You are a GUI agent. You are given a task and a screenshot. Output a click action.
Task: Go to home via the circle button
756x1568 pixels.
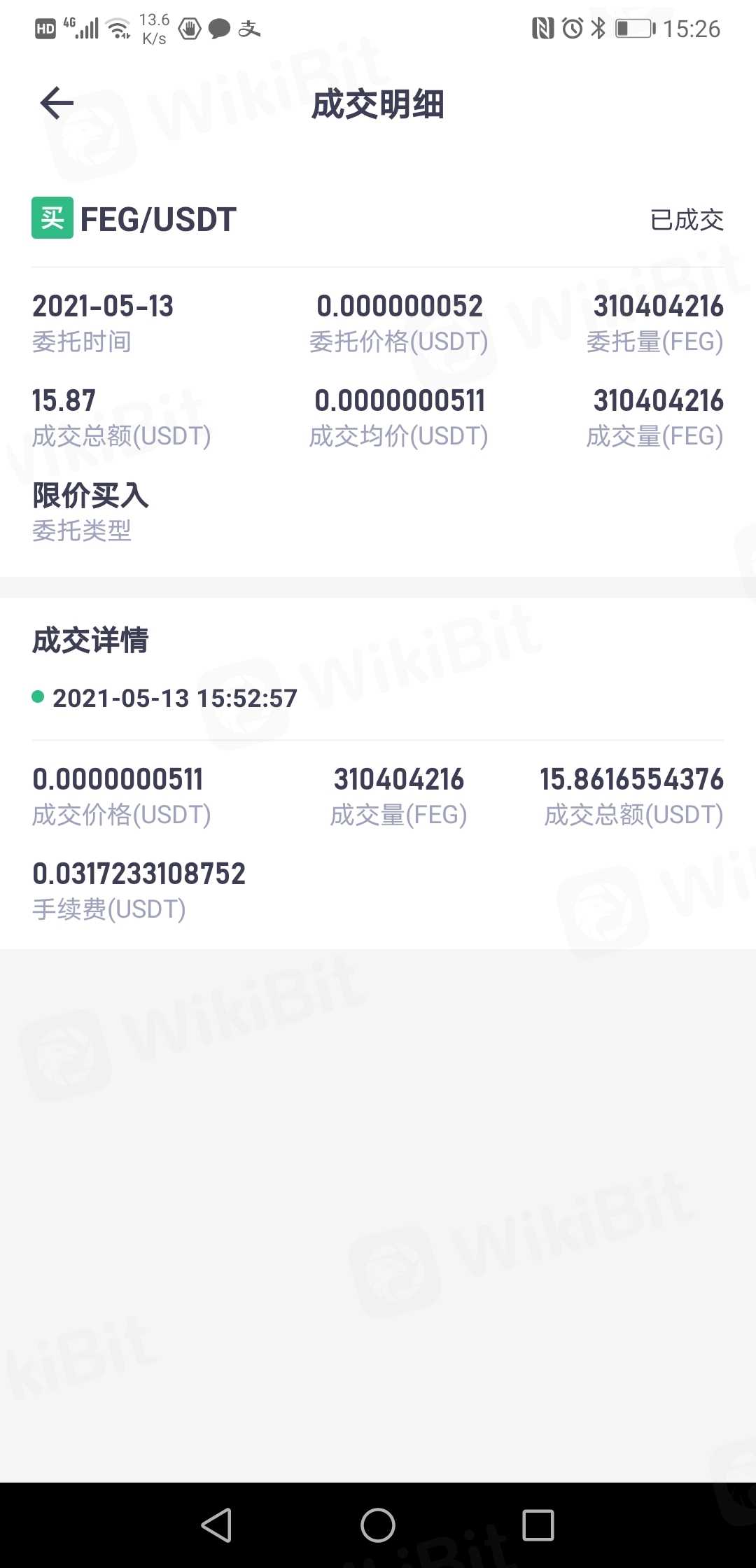click(x=378, y=1525)
